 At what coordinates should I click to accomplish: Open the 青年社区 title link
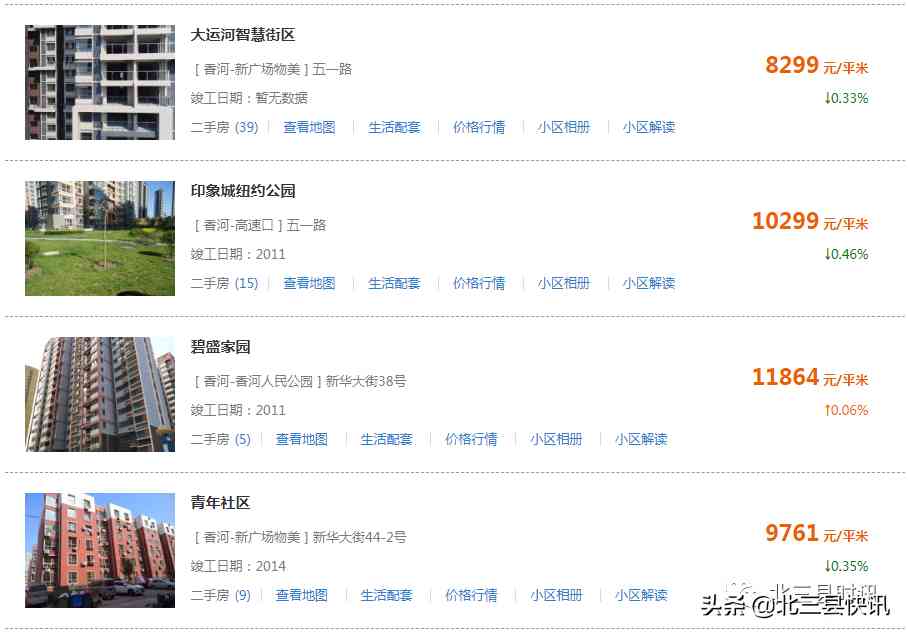[220, 503]
